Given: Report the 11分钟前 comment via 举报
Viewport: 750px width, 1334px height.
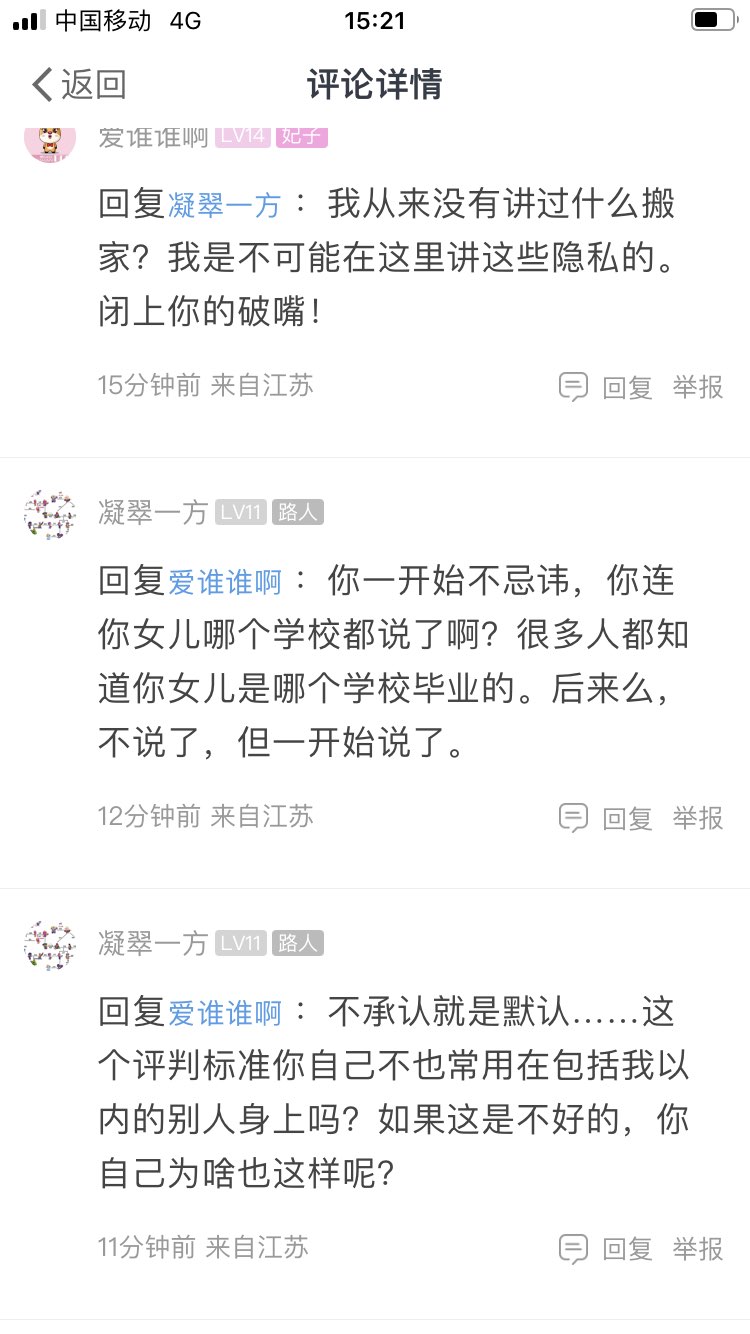Looking at the screenshot, I should 698,1248.
